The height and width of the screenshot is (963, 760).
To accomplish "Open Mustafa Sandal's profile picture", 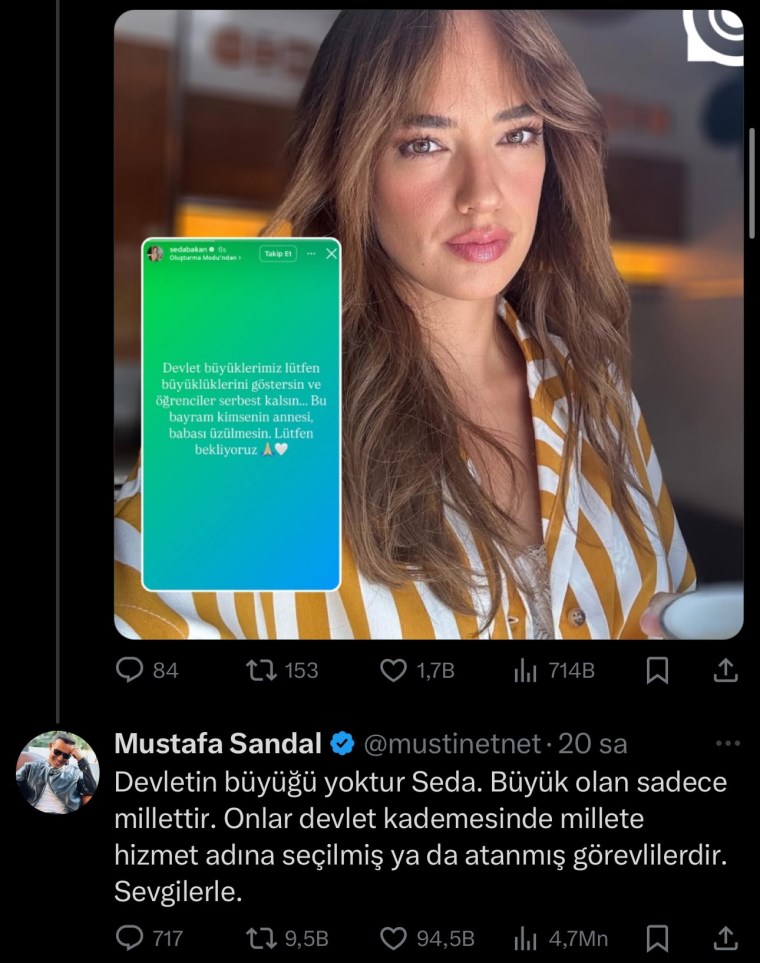I will pyautogui.click(x=57, y=772).
